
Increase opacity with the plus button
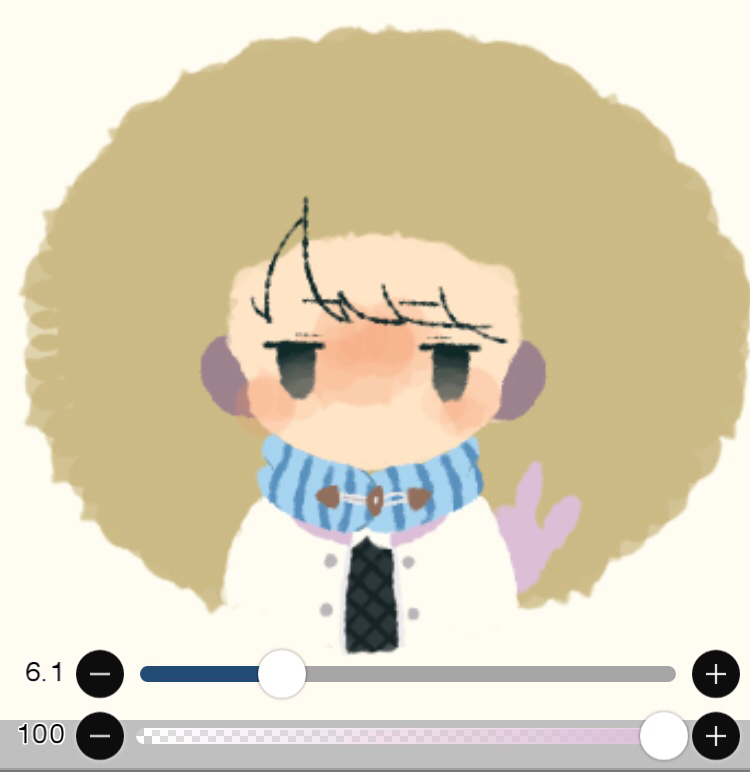(x=715, y=737)
